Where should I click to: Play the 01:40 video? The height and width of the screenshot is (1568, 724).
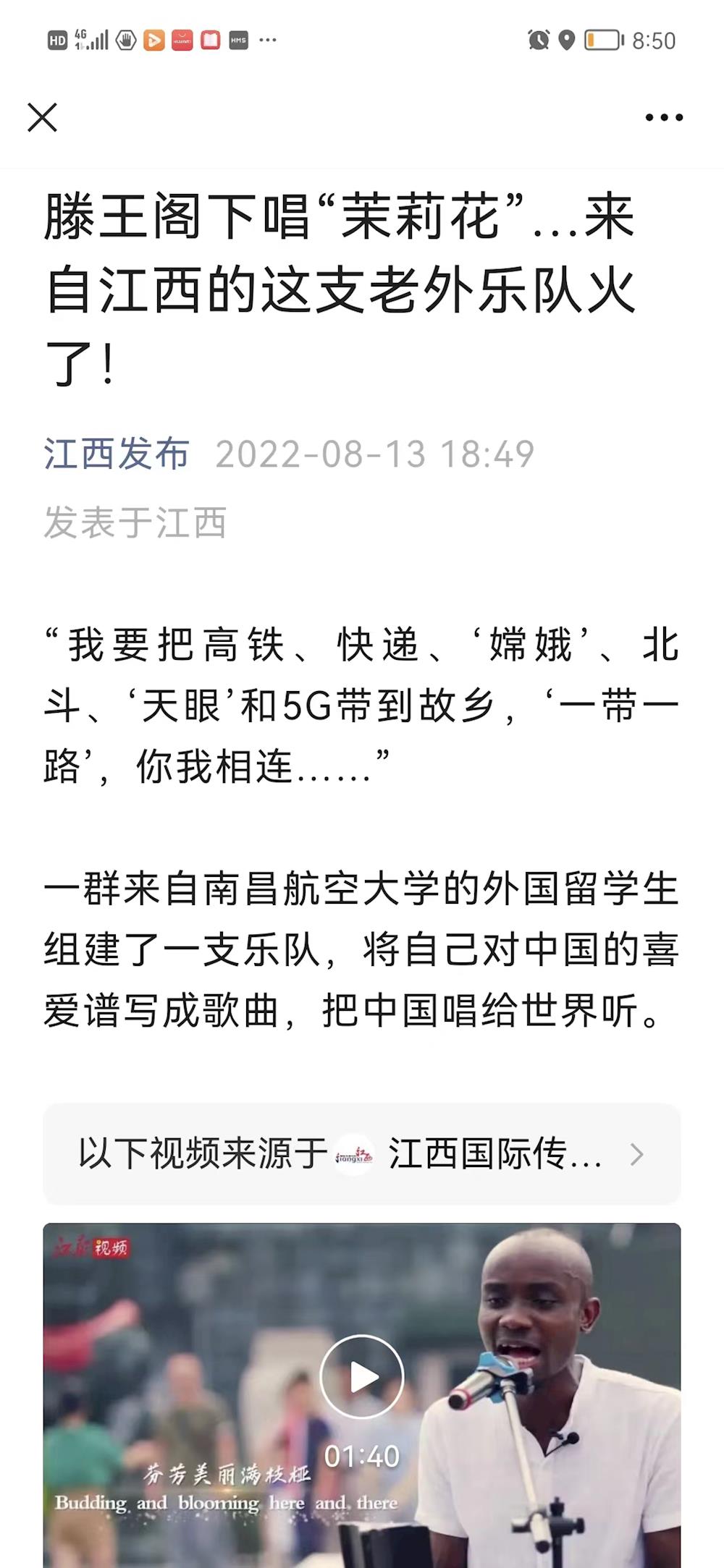(x=362, y=1376)
